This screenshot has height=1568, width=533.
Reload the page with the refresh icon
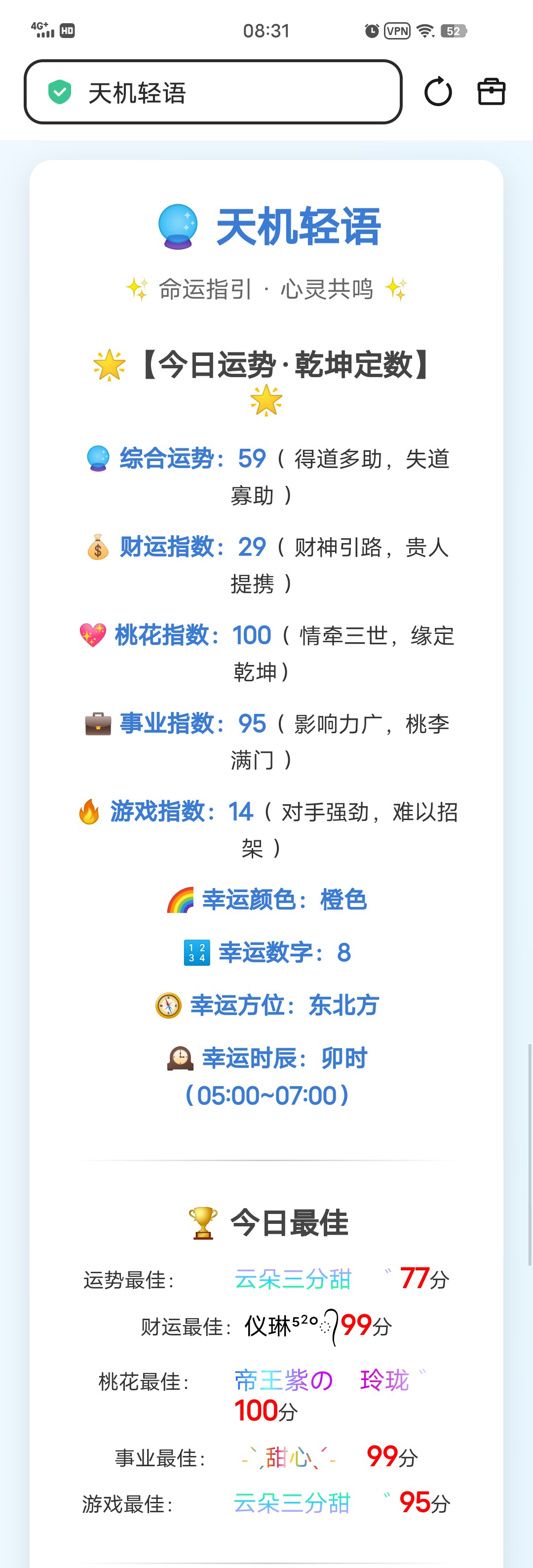[x=438, y=92]
